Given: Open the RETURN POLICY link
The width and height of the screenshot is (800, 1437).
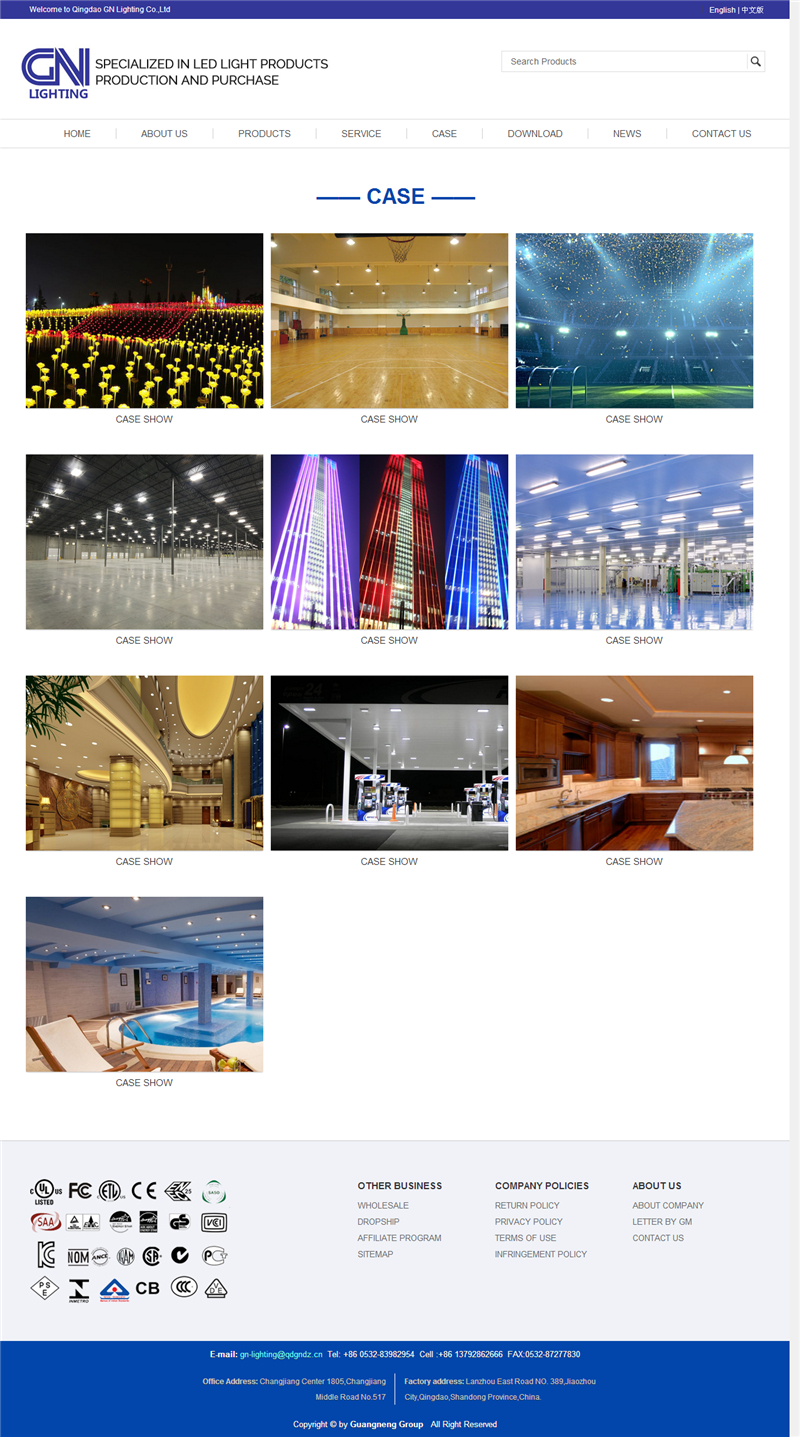Looking at the screenshot, I should tap(527, 1206).
